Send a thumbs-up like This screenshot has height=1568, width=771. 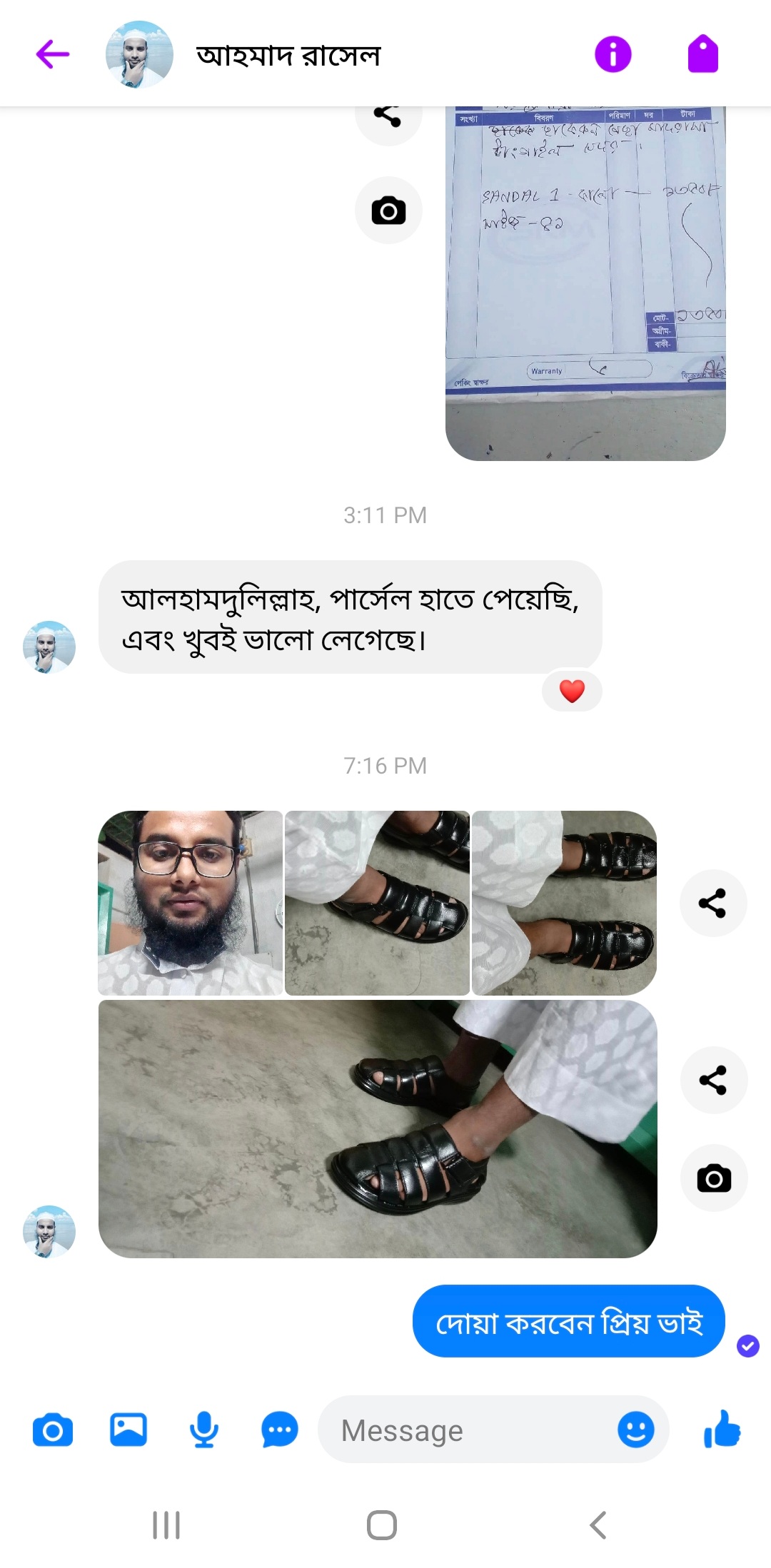(722, 1430)
